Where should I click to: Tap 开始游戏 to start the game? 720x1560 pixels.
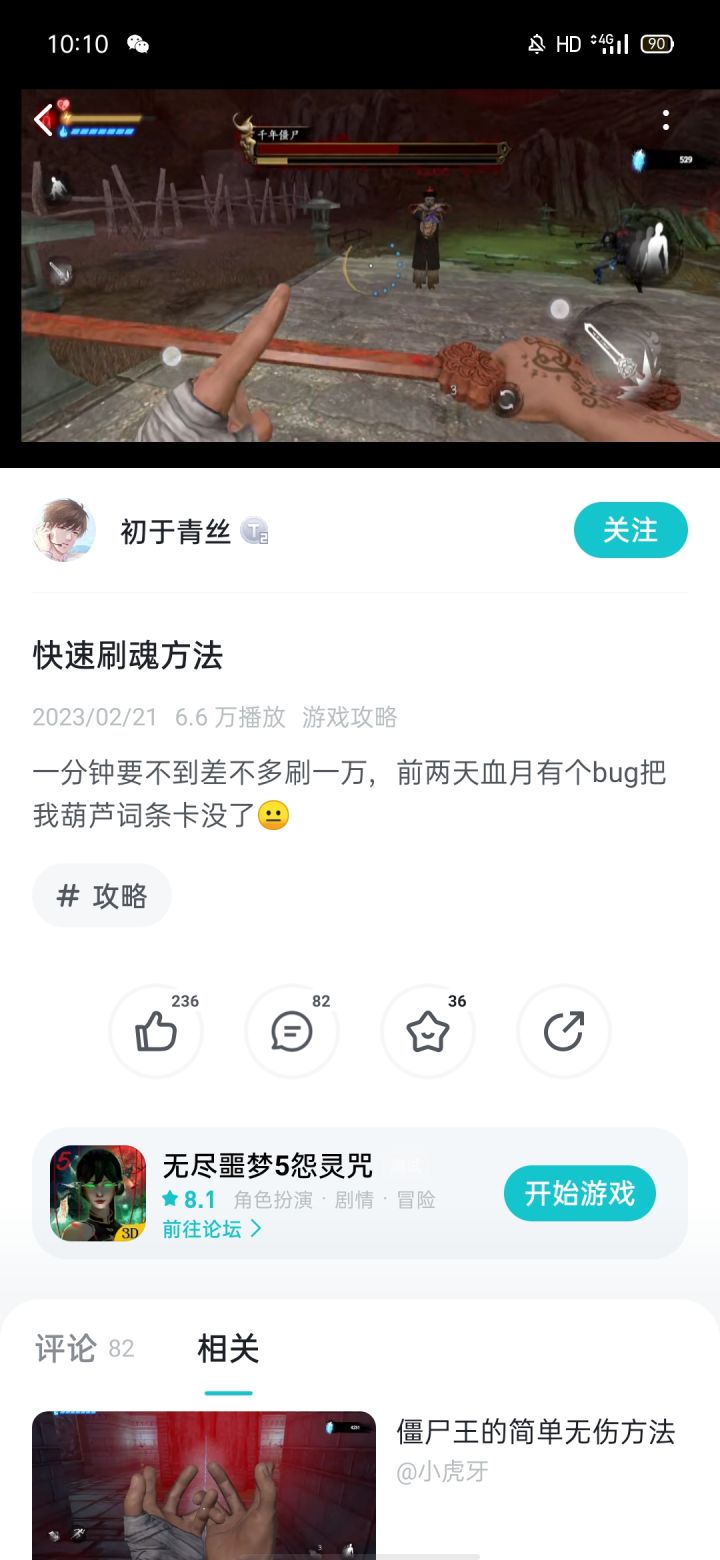point(580,1193)
